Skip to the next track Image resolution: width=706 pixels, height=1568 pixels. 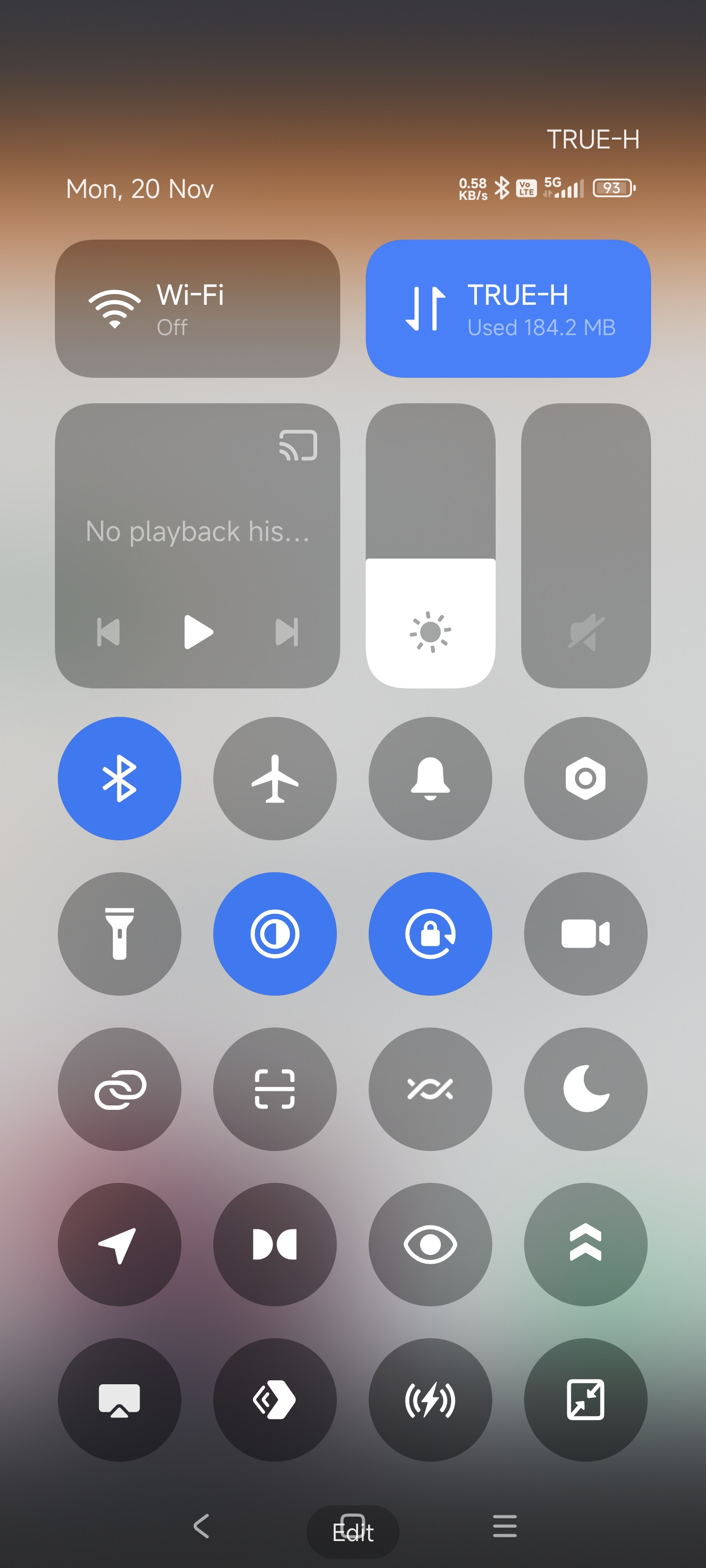pos(287,632)
